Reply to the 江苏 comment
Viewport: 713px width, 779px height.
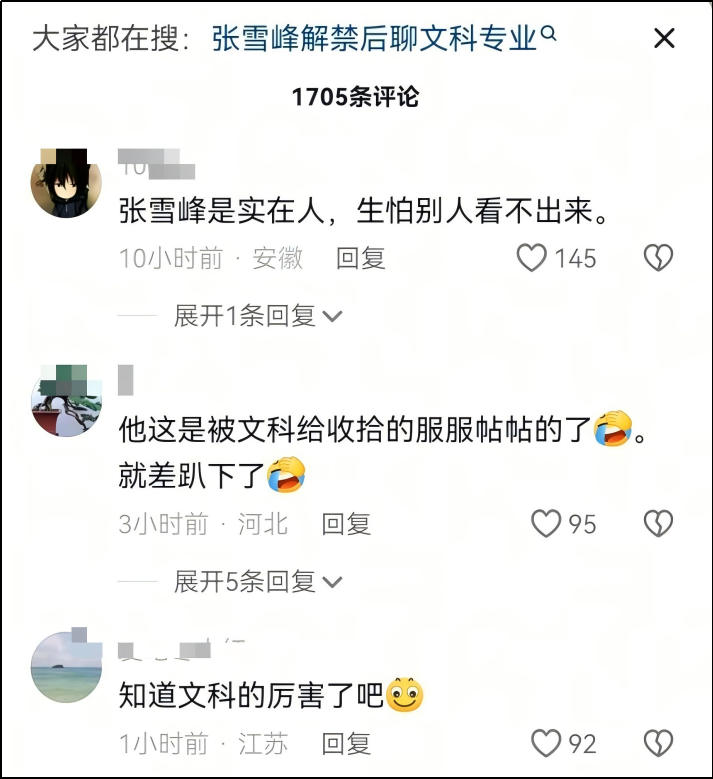(x=346, y=743)
